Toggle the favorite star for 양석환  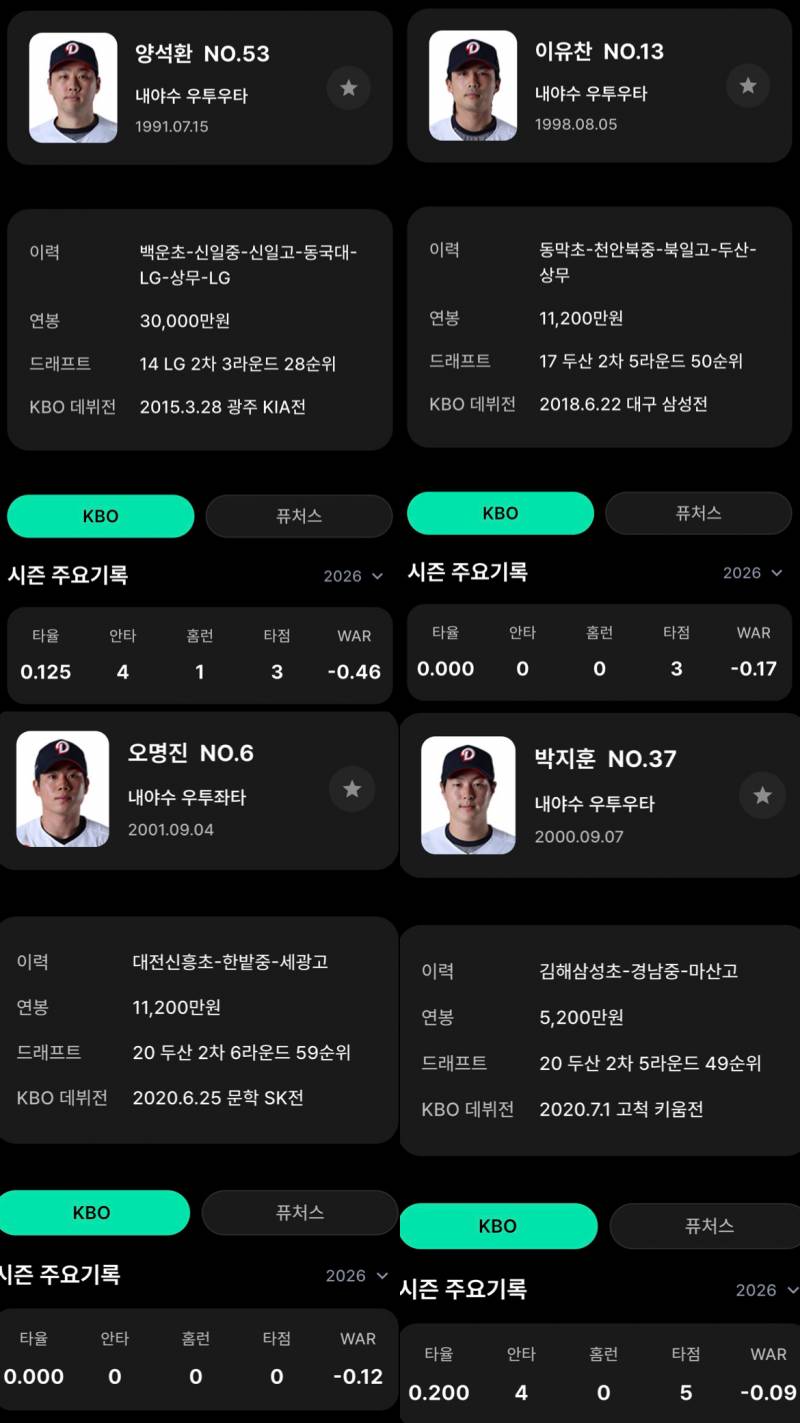(348, 88)
